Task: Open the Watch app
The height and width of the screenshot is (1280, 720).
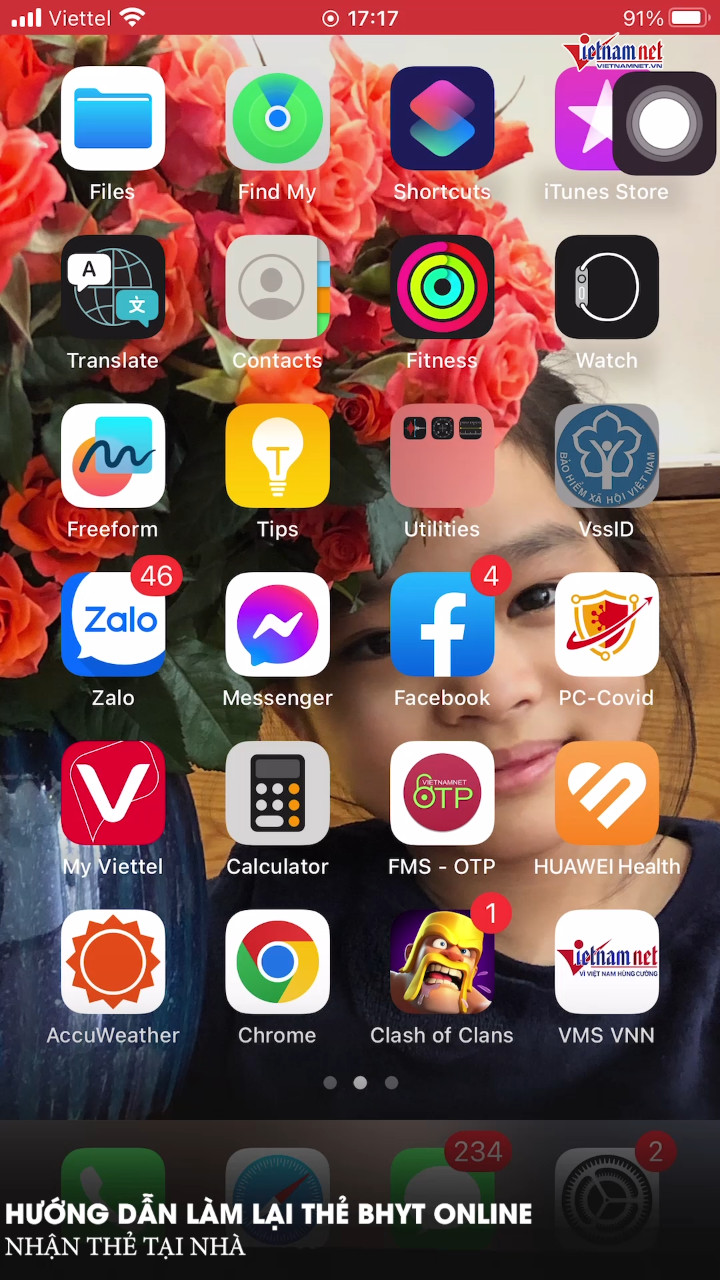Action: point(606,287)
